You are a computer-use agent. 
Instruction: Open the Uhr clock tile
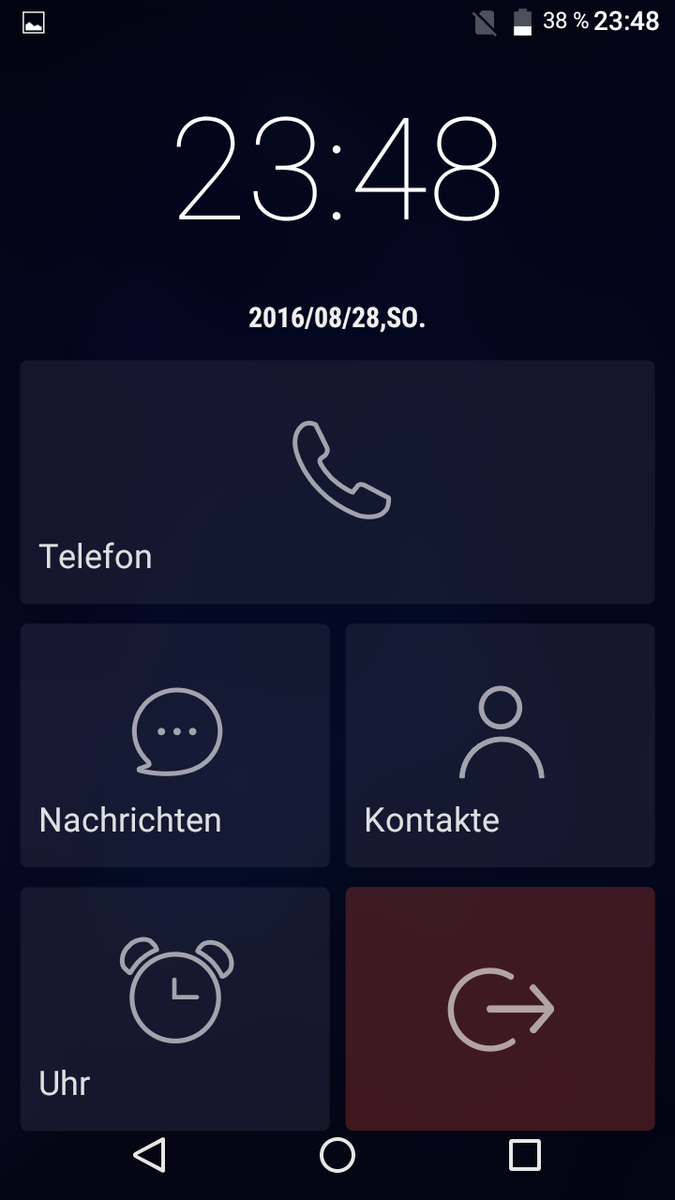point(175,1008)
